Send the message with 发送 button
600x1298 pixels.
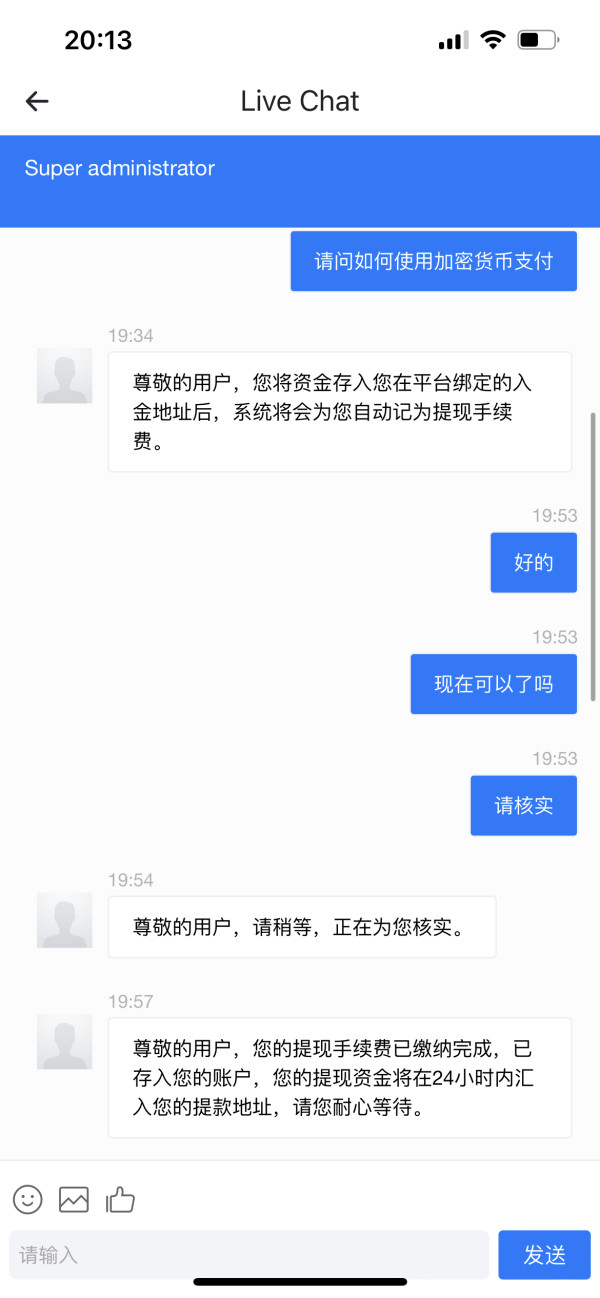pyautogui.click(x=544, y=1254)
